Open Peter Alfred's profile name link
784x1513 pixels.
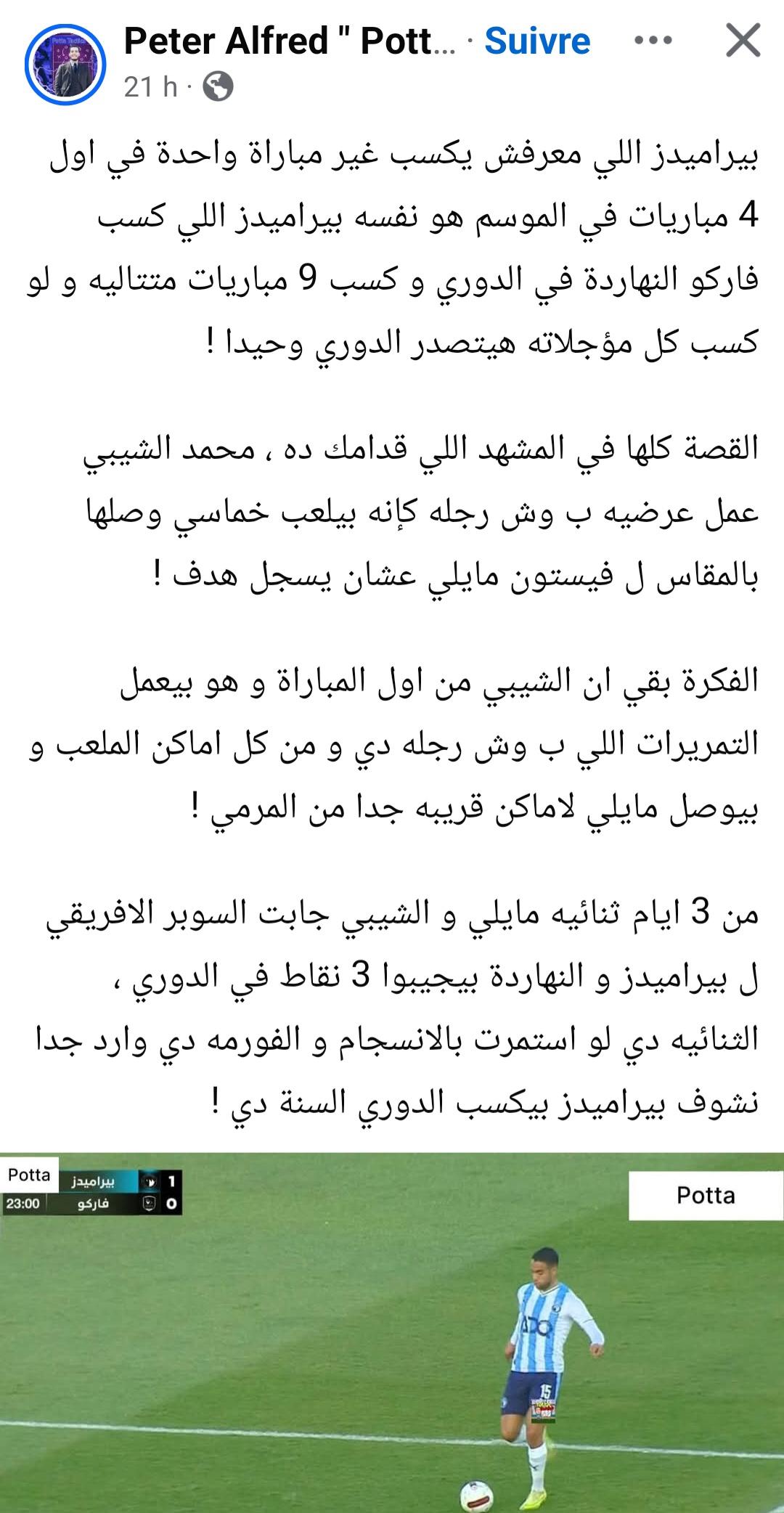pyautogui.click(x=290, y=41)
